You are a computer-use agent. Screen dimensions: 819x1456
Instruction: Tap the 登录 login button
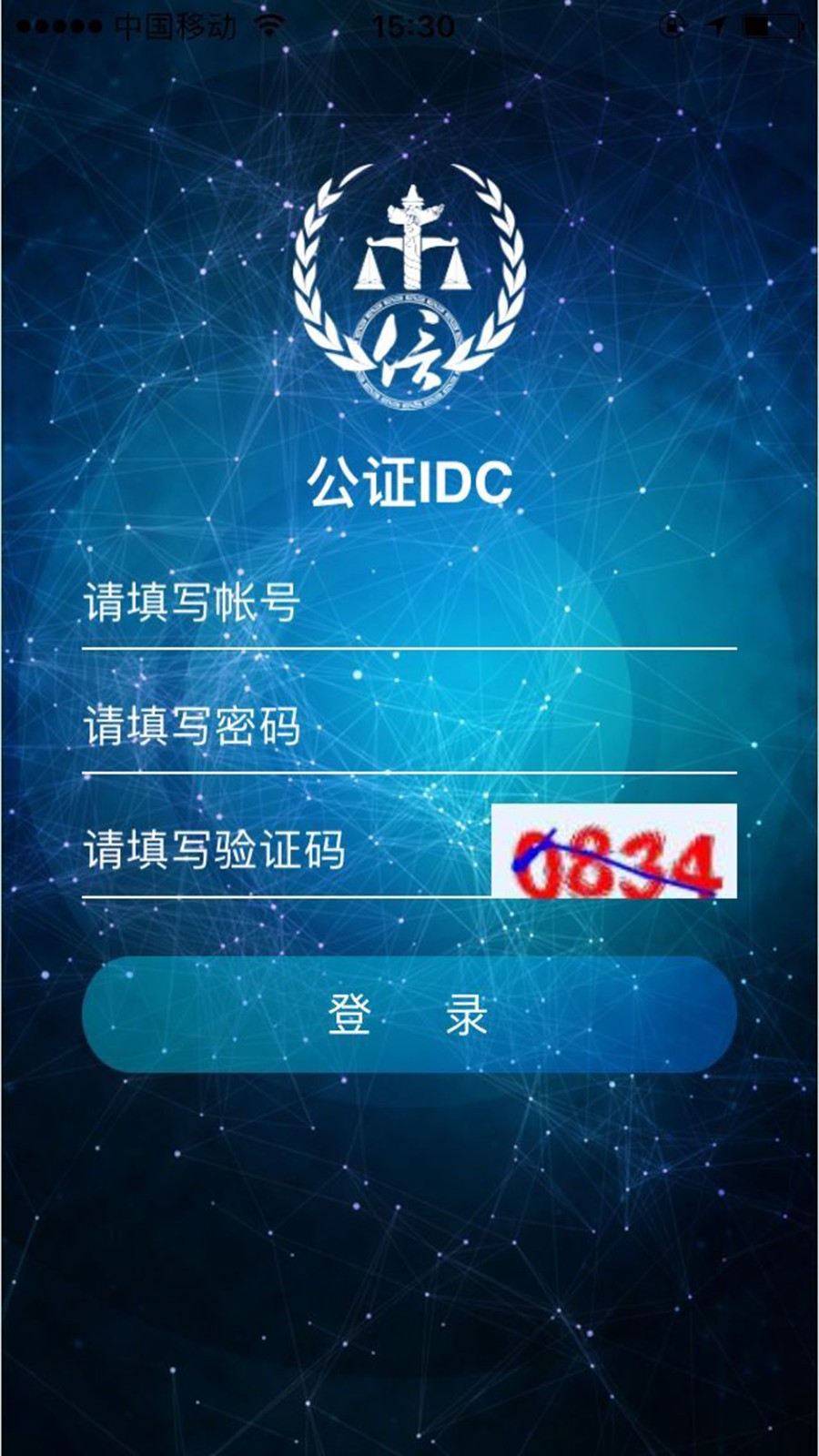click(x=409, y=1014)
